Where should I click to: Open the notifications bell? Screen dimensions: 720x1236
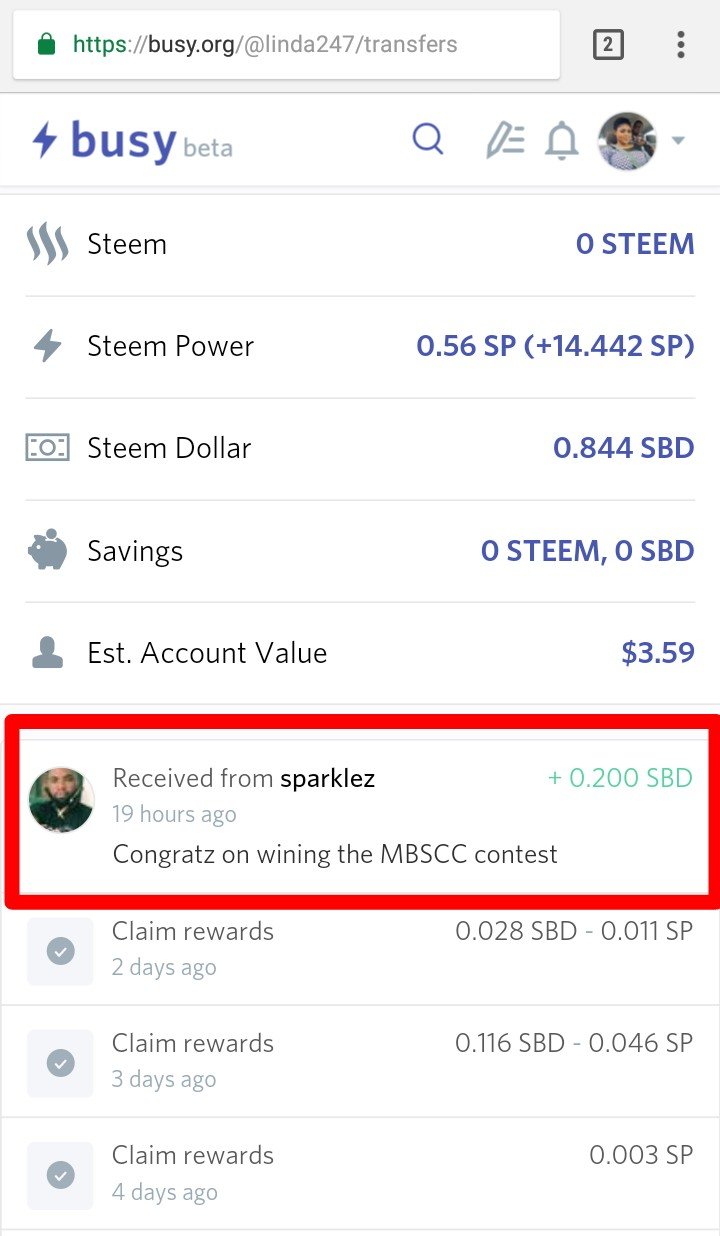(562, 141)
